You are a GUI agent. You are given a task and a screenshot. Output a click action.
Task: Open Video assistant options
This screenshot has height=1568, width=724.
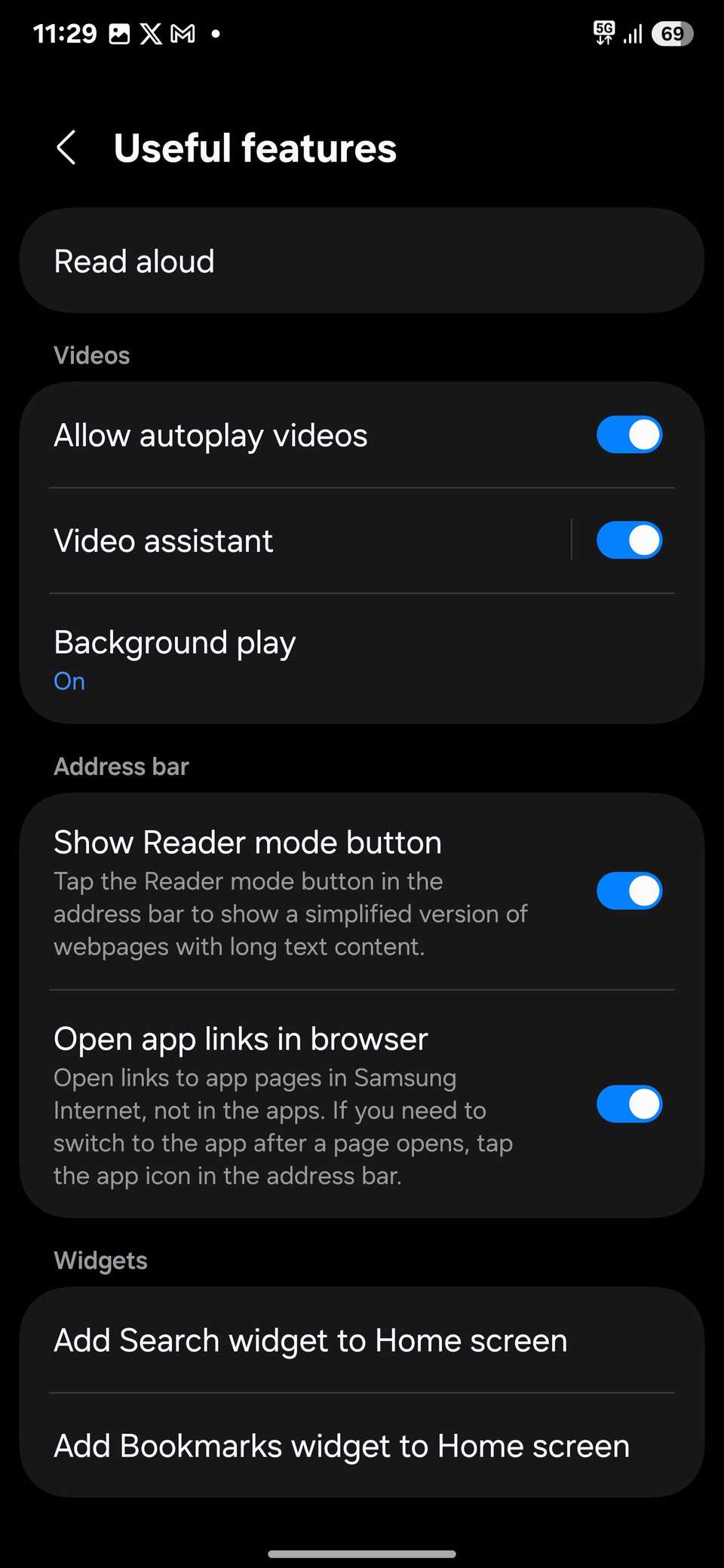tap(302, 541)
